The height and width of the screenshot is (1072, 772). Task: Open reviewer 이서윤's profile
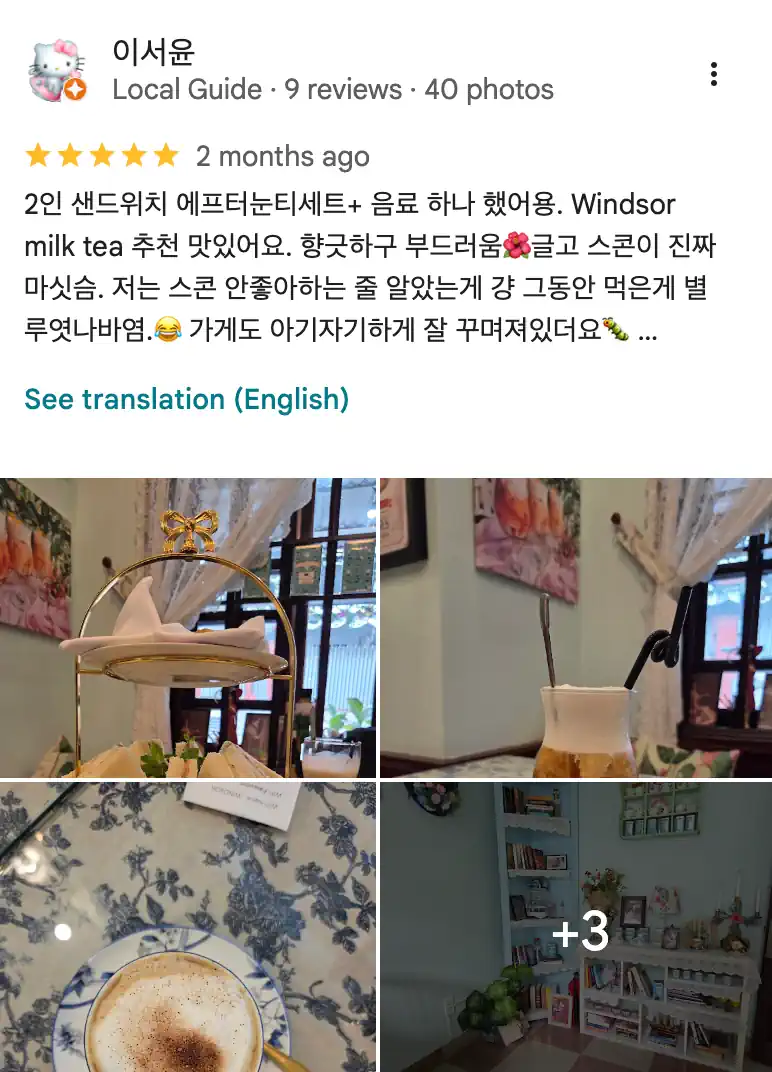pos(154,51)
